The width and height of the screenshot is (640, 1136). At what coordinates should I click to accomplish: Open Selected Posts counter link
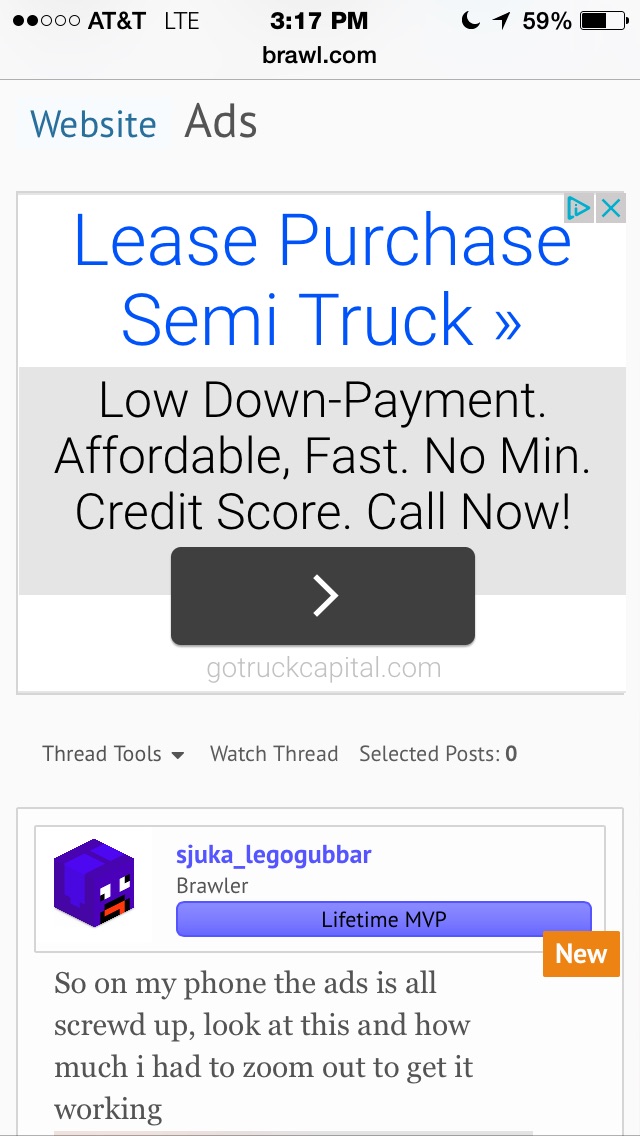[x=438, y=754]
